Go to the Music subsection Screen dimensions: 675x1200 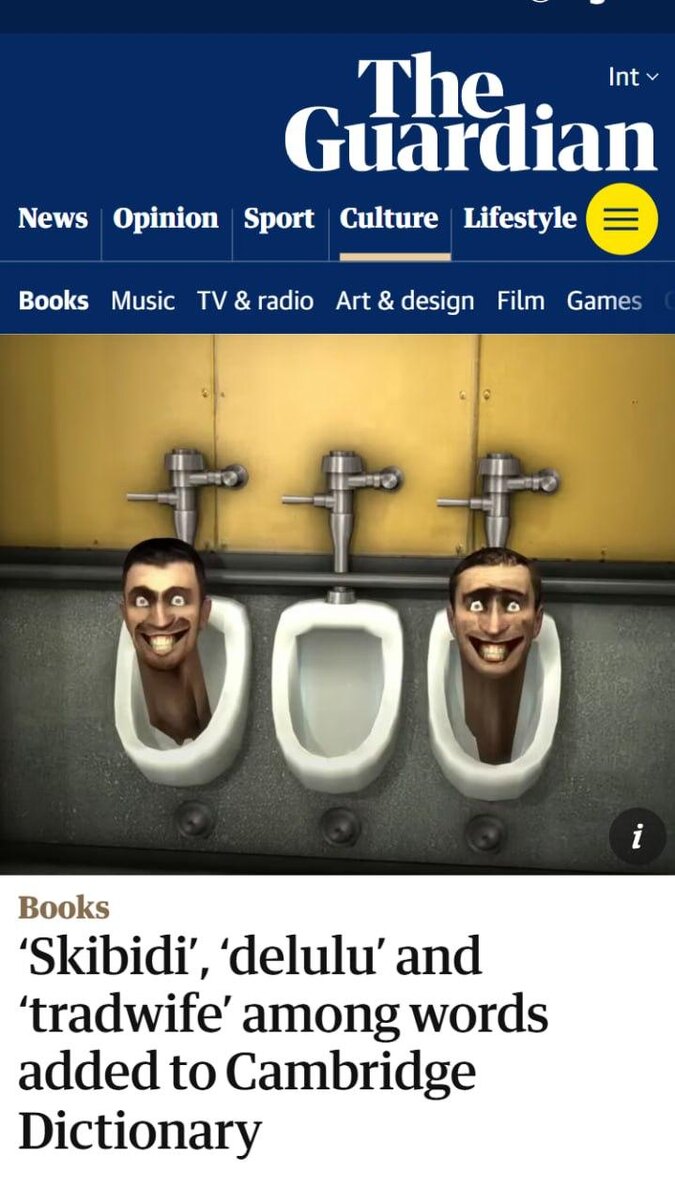click(143, 301)
